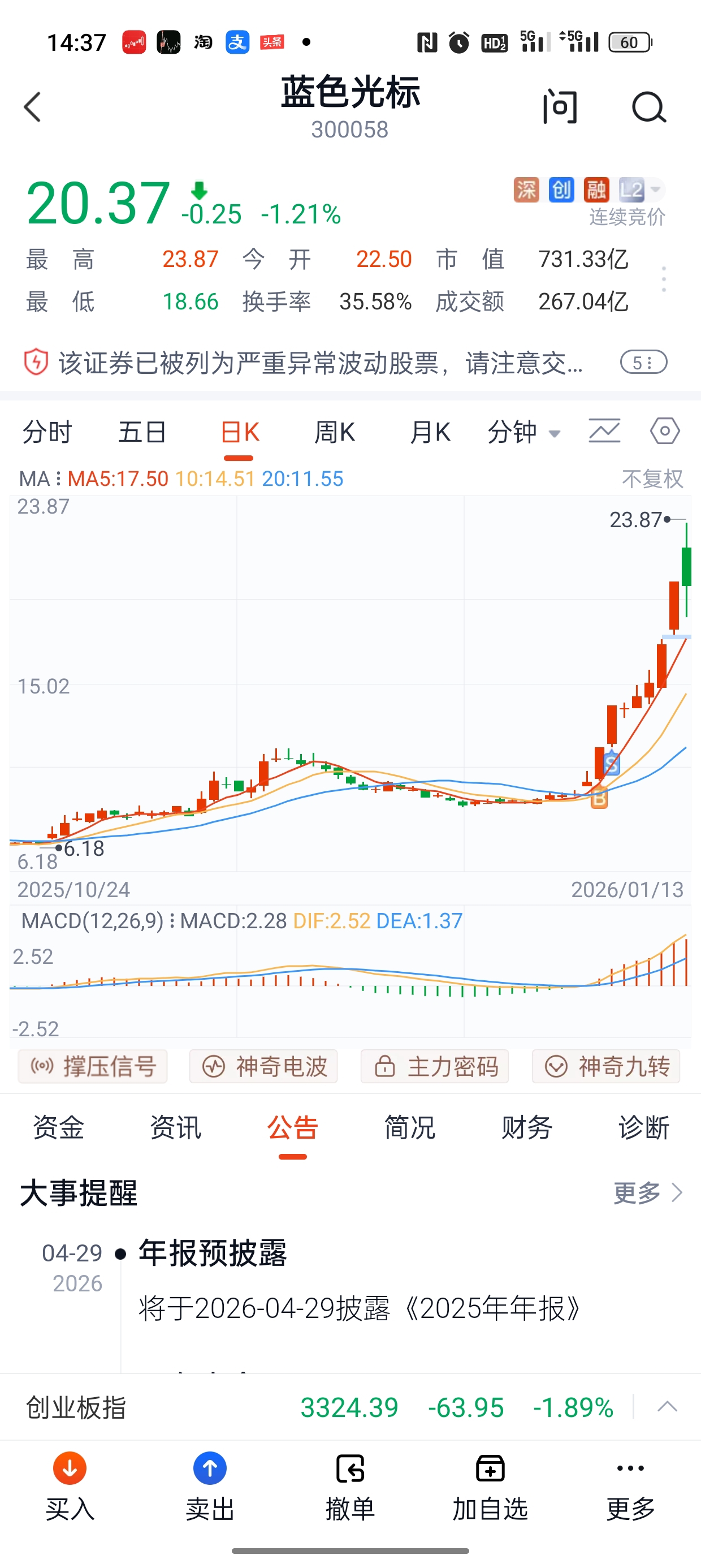Switch to the 五日 chart tab
The image size is (701, 1568).
(142, 433)
